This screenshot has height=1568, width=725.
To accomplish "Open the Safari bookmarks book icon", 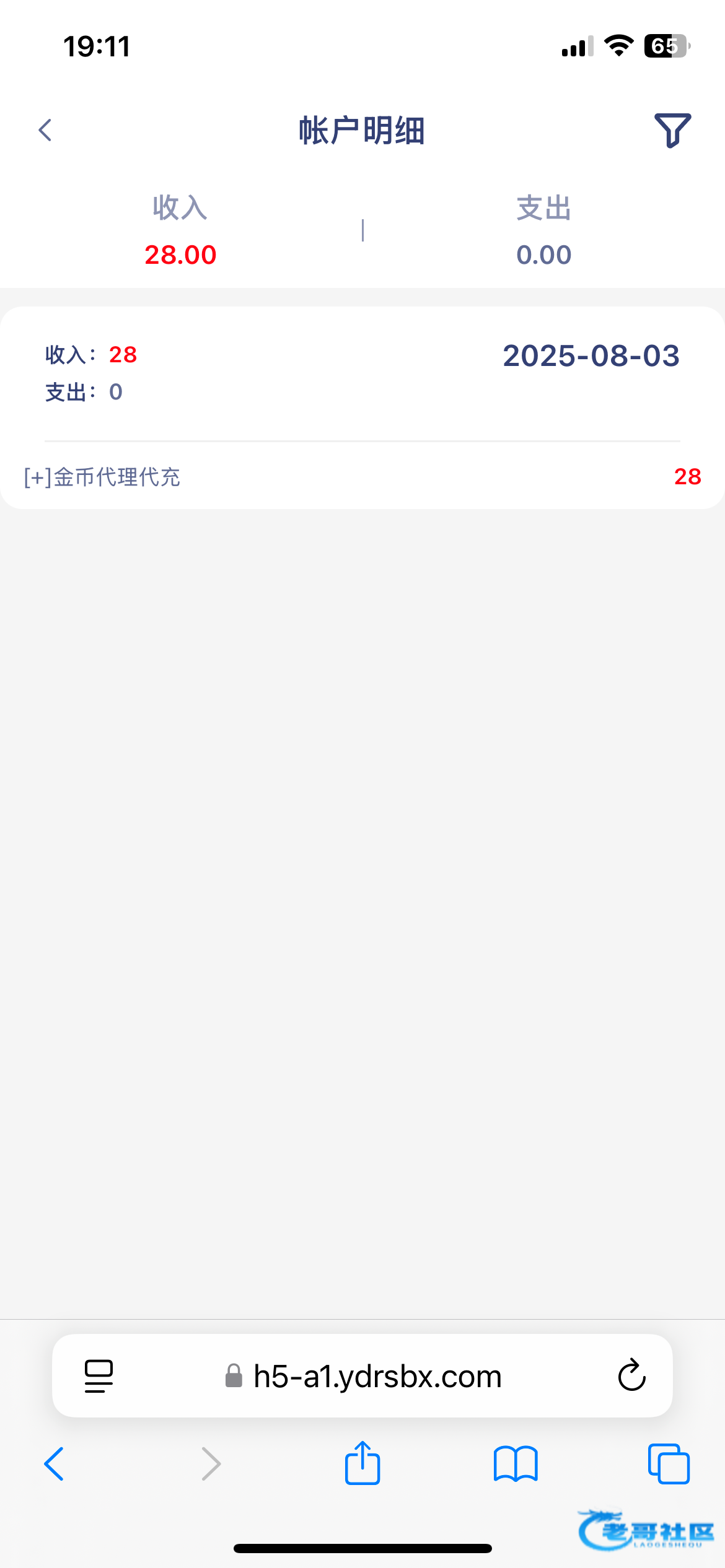I will click(x=516, y=1464).
